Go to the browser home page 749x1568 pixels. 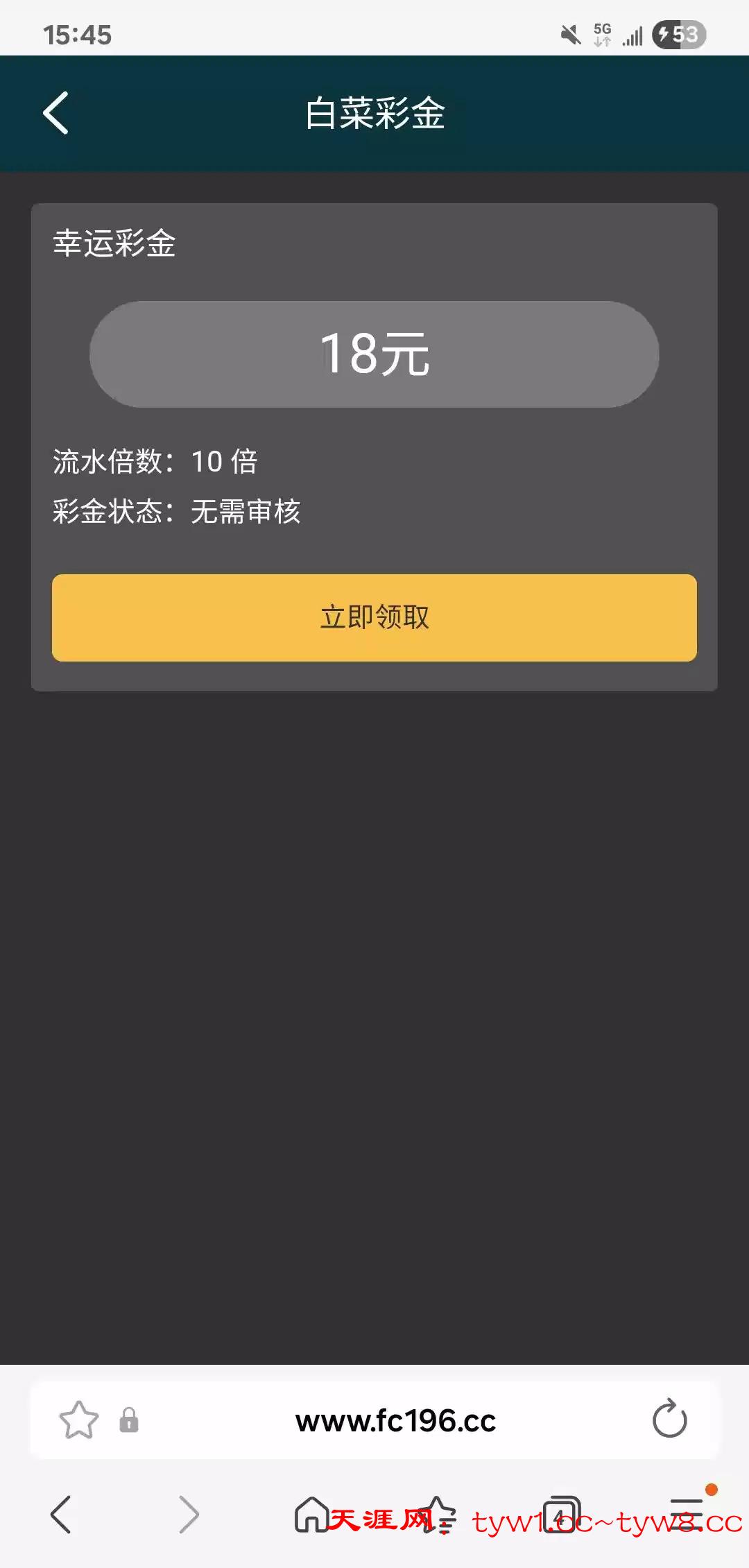point(311,1515)
